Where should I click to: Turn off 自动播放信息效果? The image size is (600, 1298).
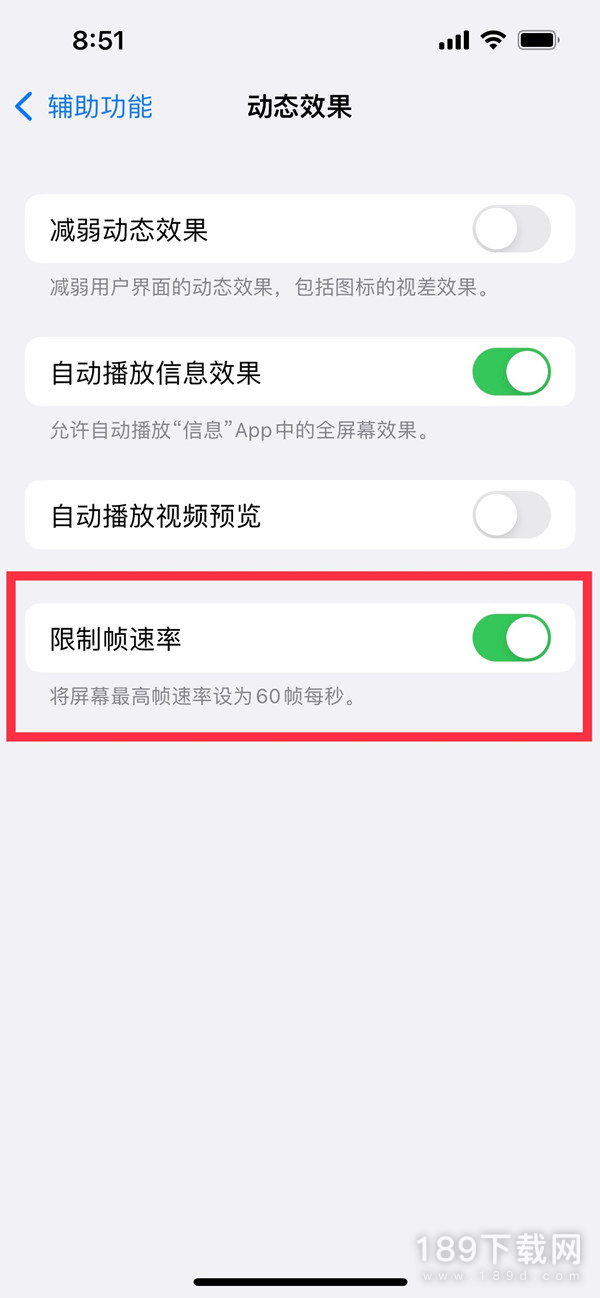click(511, 372)
